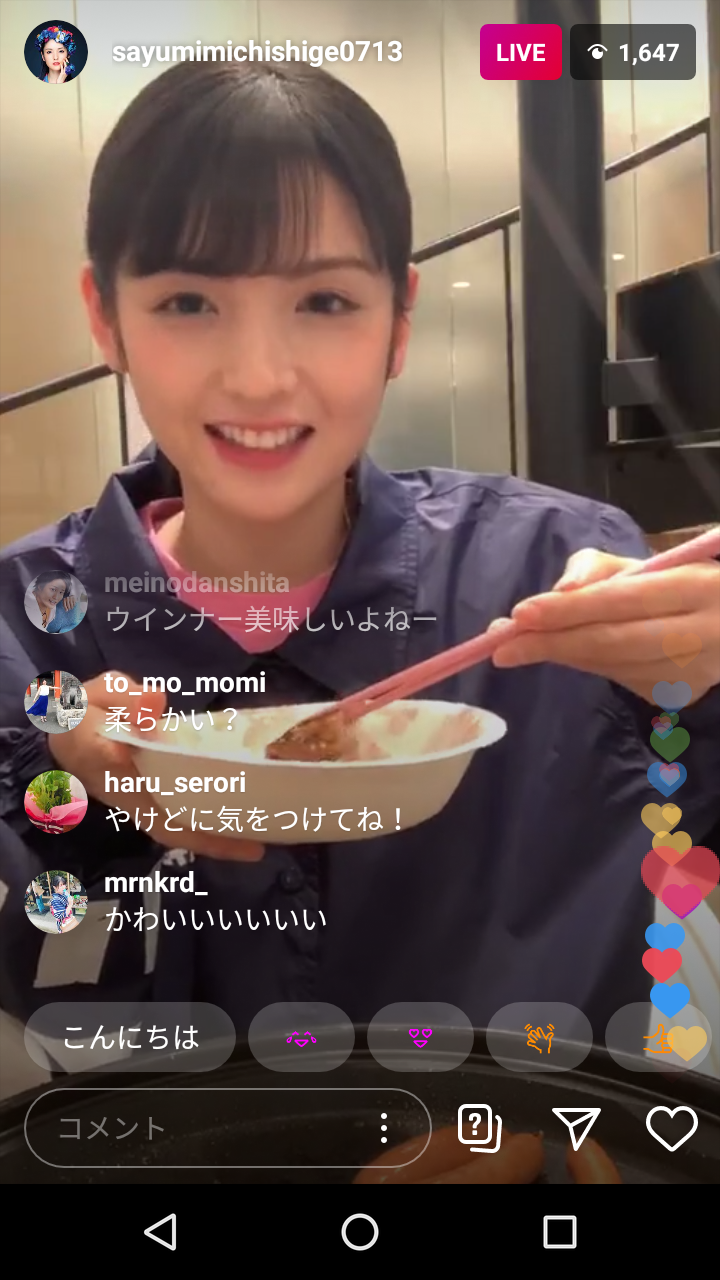Like the live with the heart icon

pyautogui.click(x=671, y=1128)
